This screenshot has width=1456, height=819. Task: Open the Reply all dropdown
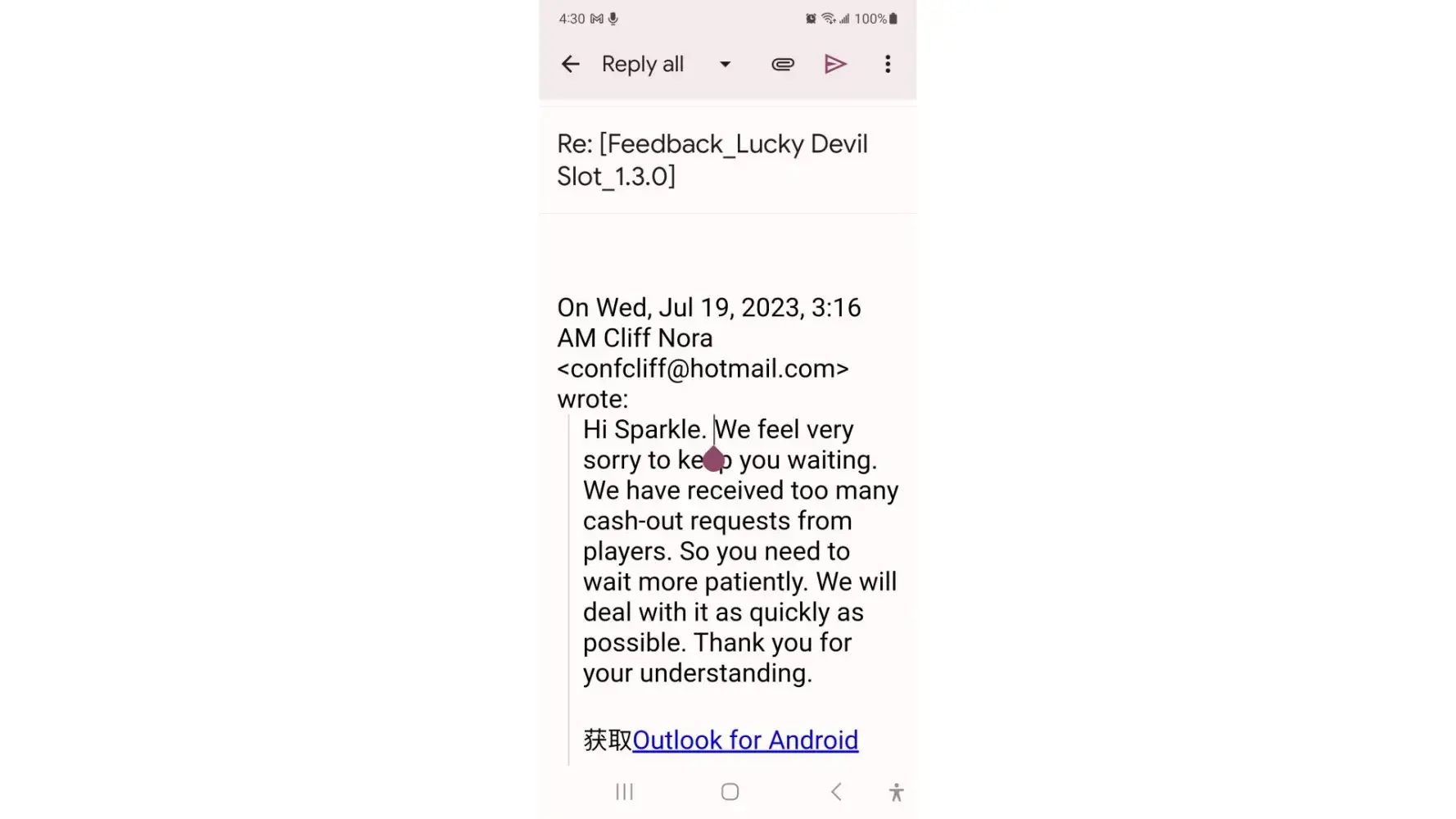pos(725,65)
